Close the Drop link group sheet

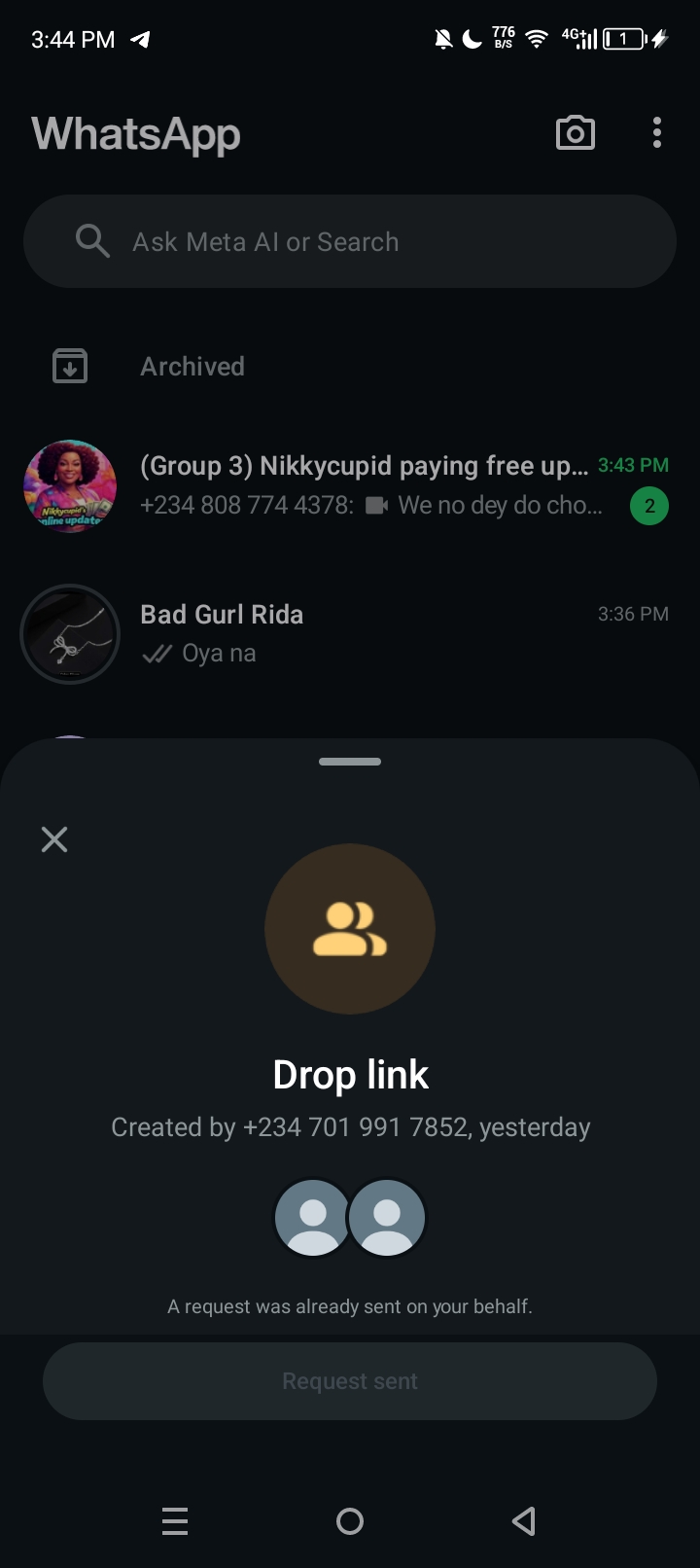54,839
